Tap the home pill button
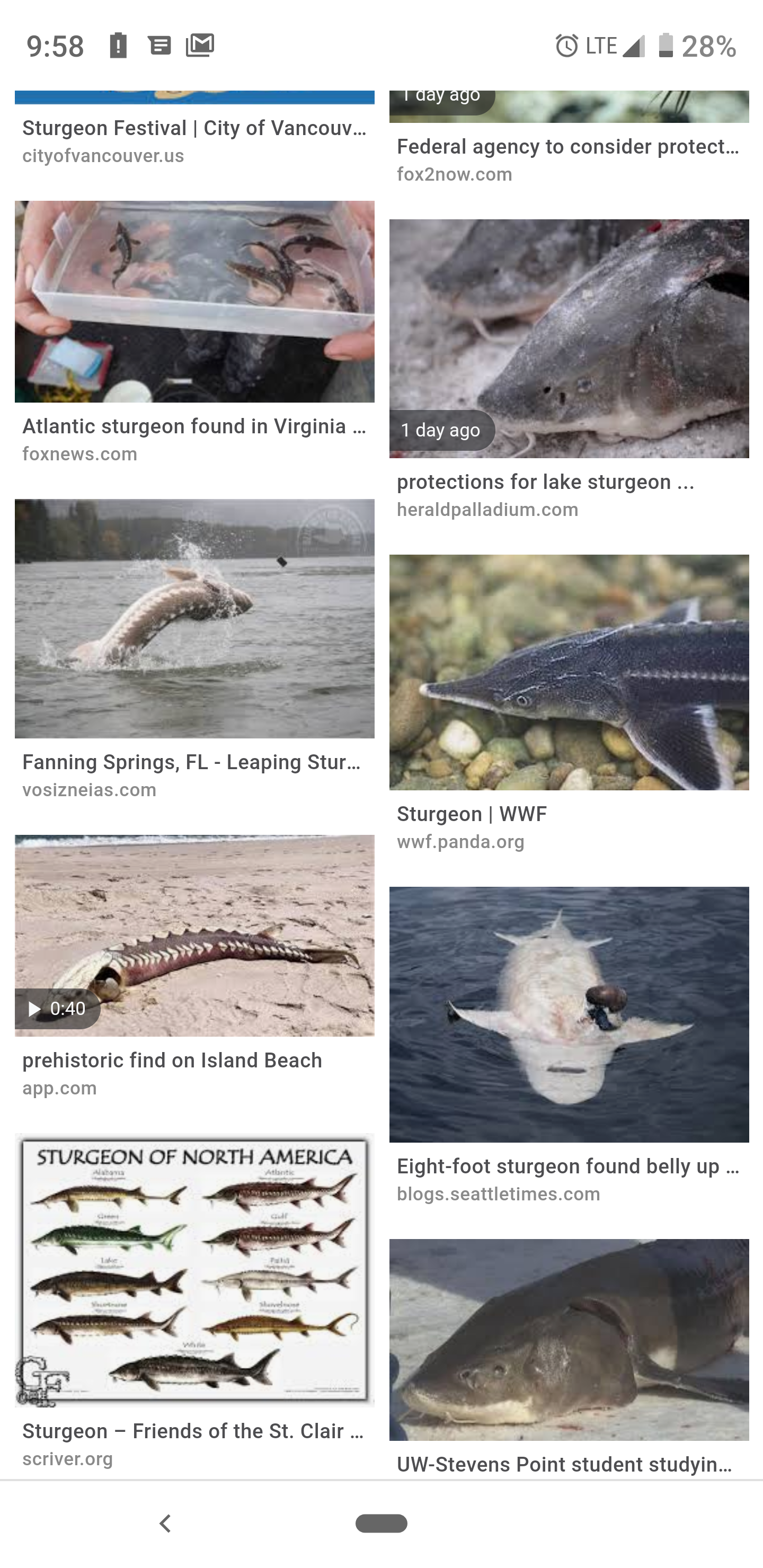This screenshot has height=1568, width=763. pos(381,1523)
